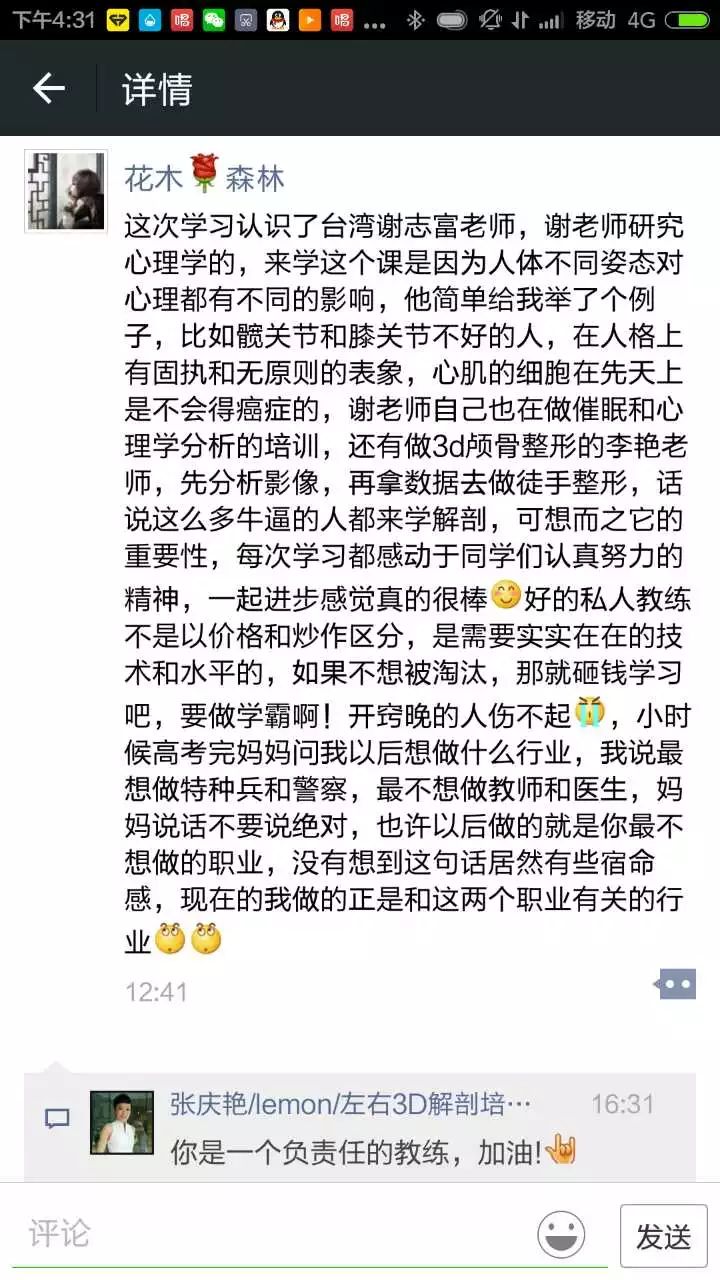Image resolution: width=720 pixels, height=1280 pixels.
Task: Open 花木森林's profile avatar
Action: [65, 190]
